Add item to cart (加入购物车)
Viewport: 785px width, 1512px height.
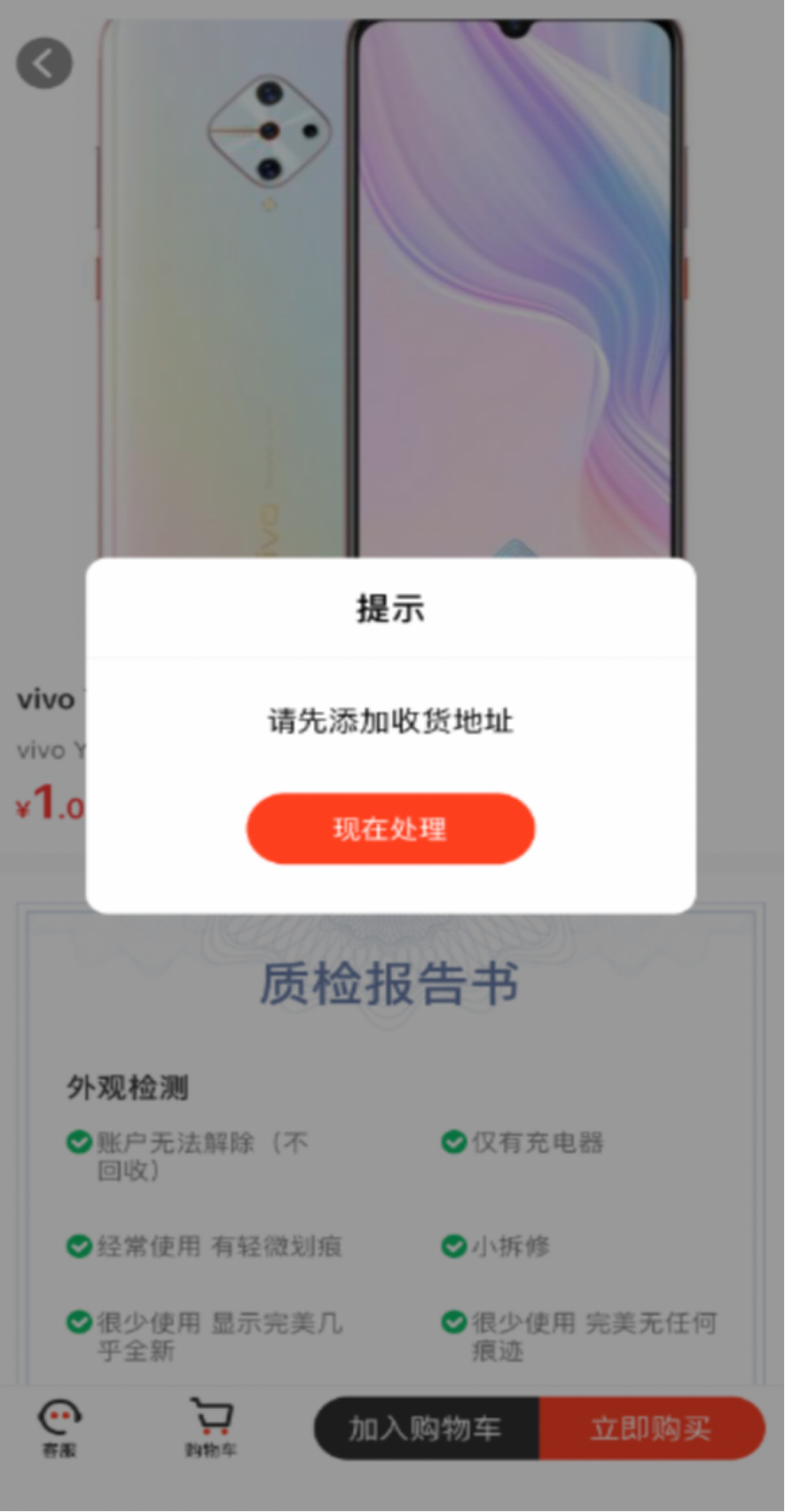[427, 1428]
